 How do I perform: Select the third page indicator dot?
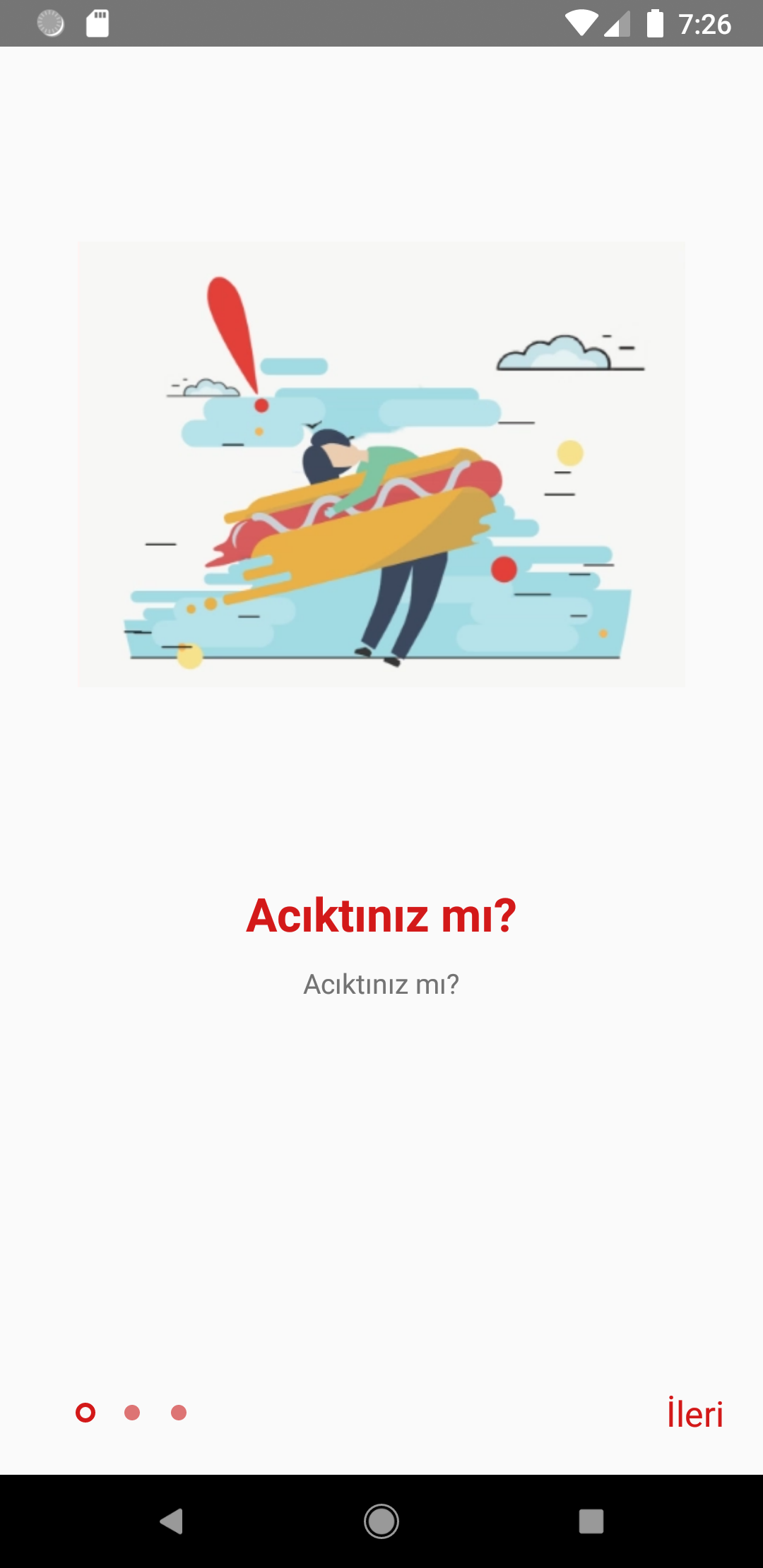[x=179, y=1414]
